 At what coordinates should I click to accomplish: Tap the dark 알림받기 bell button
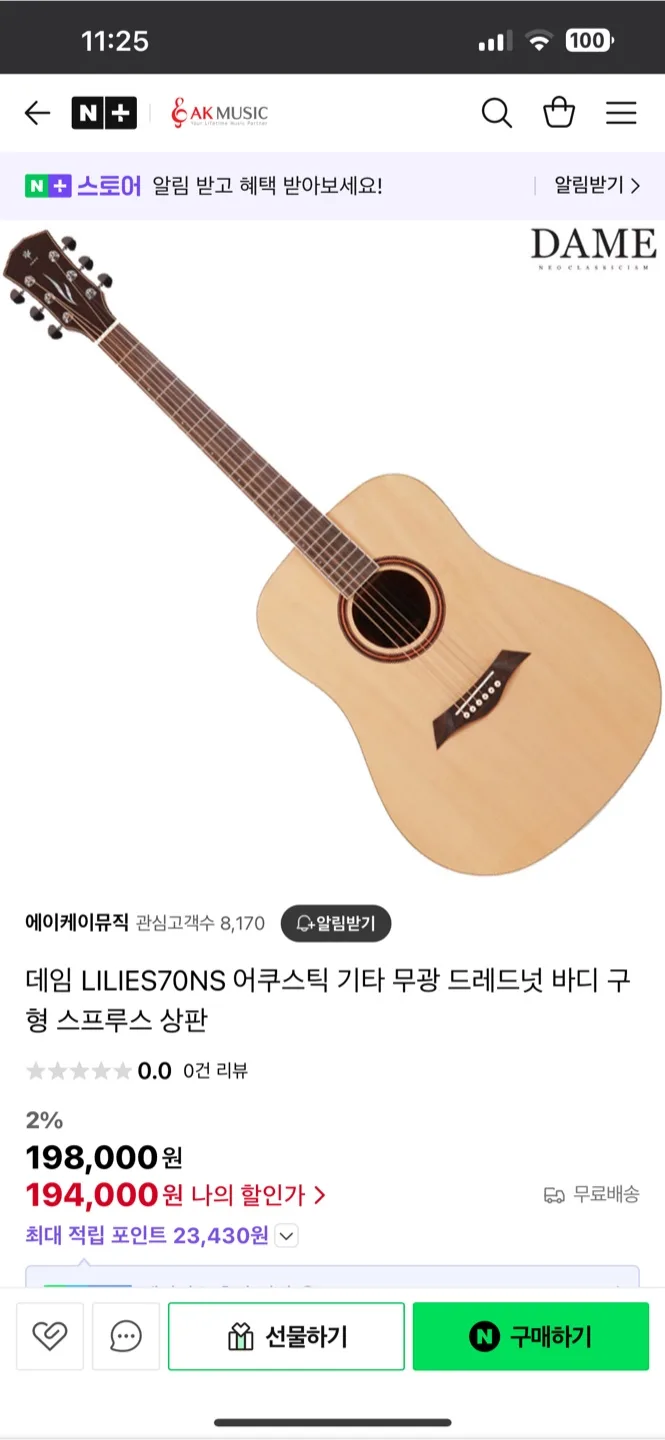click(x=336, y=923)
